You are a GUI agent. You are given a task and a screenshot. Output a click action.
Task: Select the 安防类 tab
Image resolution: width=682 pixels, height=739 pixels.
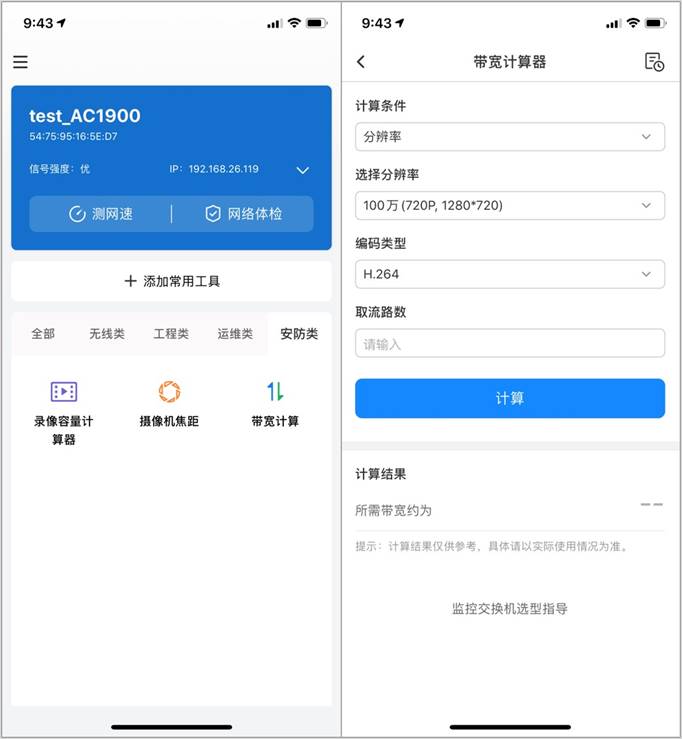299,334
